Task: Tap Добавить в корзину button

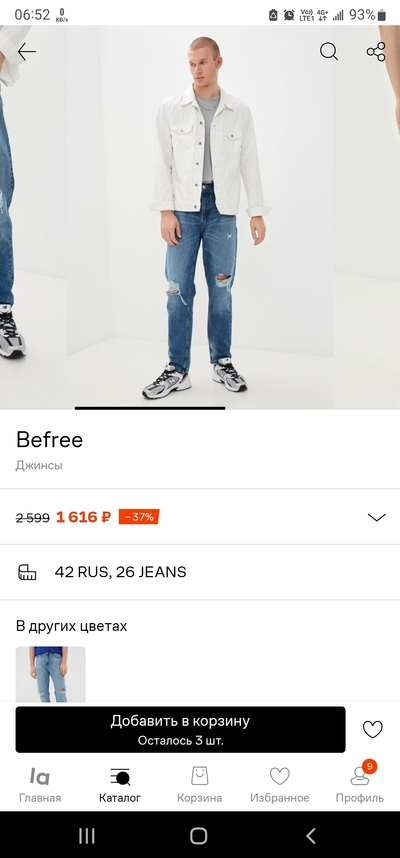Action: pyautogui.click(x=181, y=729)
